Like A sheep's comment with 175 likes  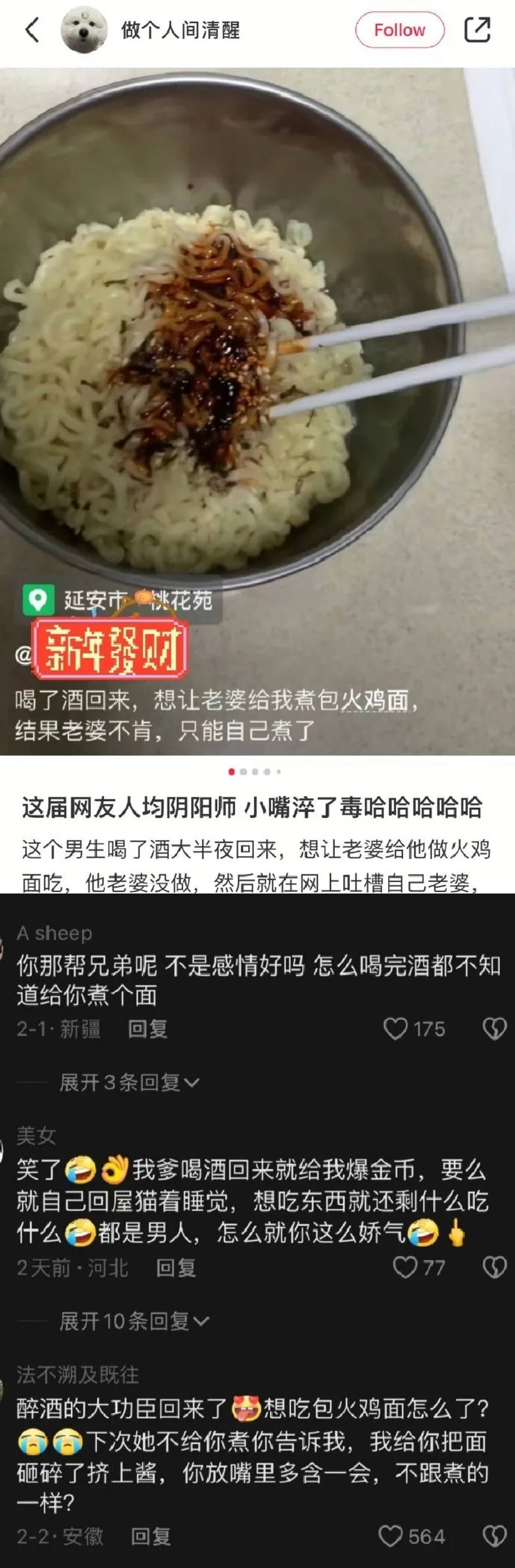396,1029
